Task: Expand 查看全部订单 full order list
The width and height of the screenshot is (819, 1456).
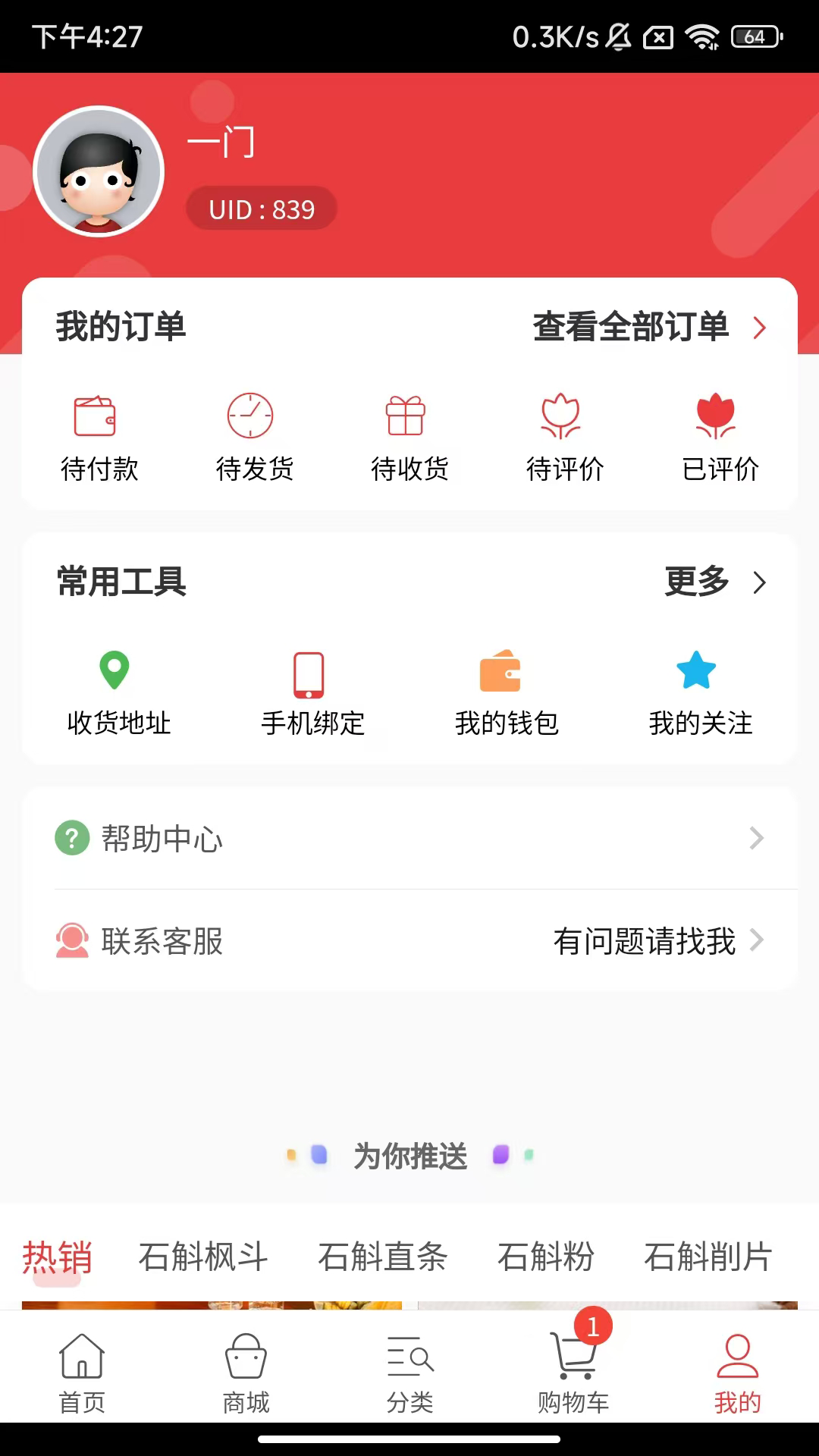Action: tap(632, 328)
